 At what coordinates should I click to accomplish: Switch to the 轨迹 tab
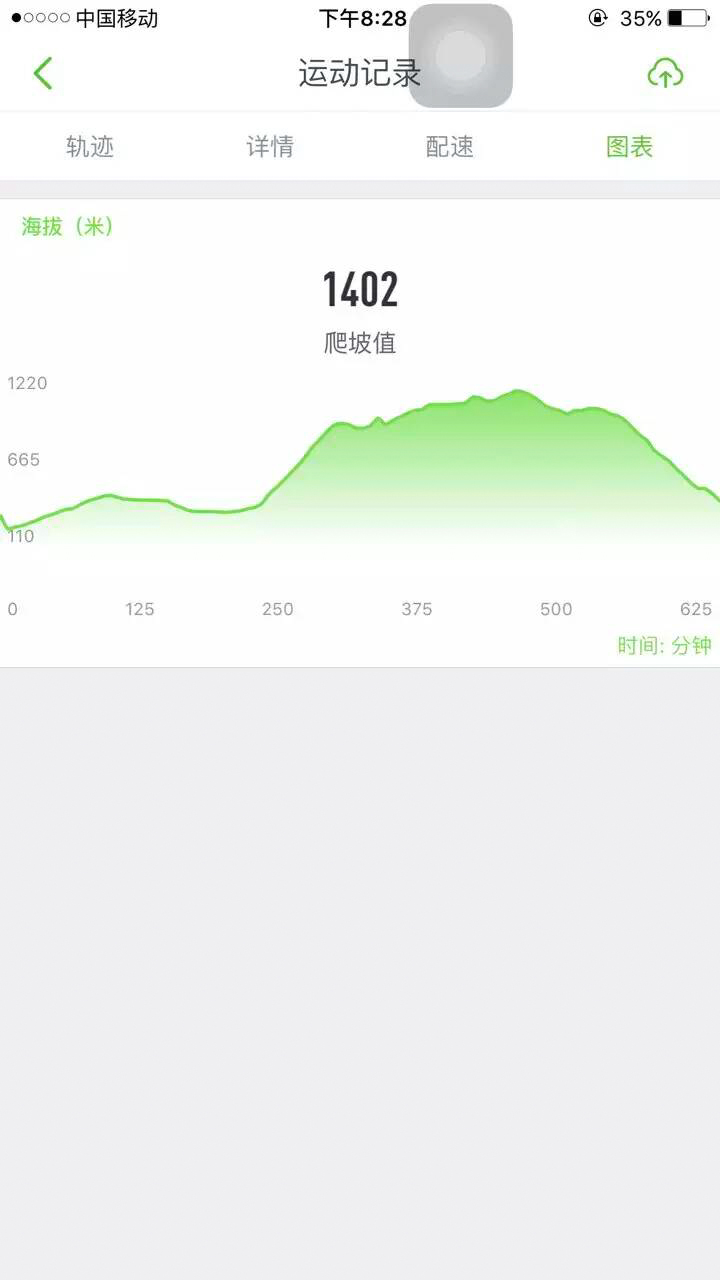pos(90,147)
